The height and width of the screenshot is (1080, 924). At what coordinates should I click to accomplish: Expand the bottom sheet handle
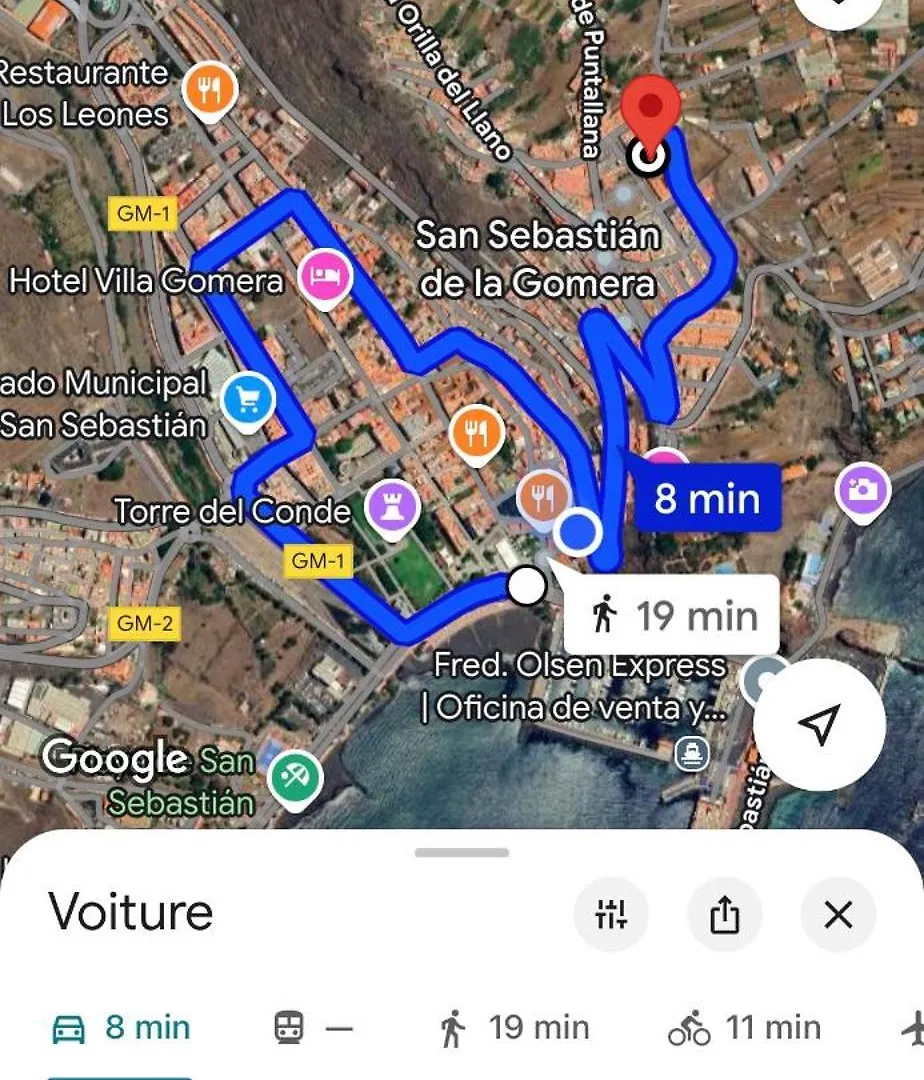462,853
